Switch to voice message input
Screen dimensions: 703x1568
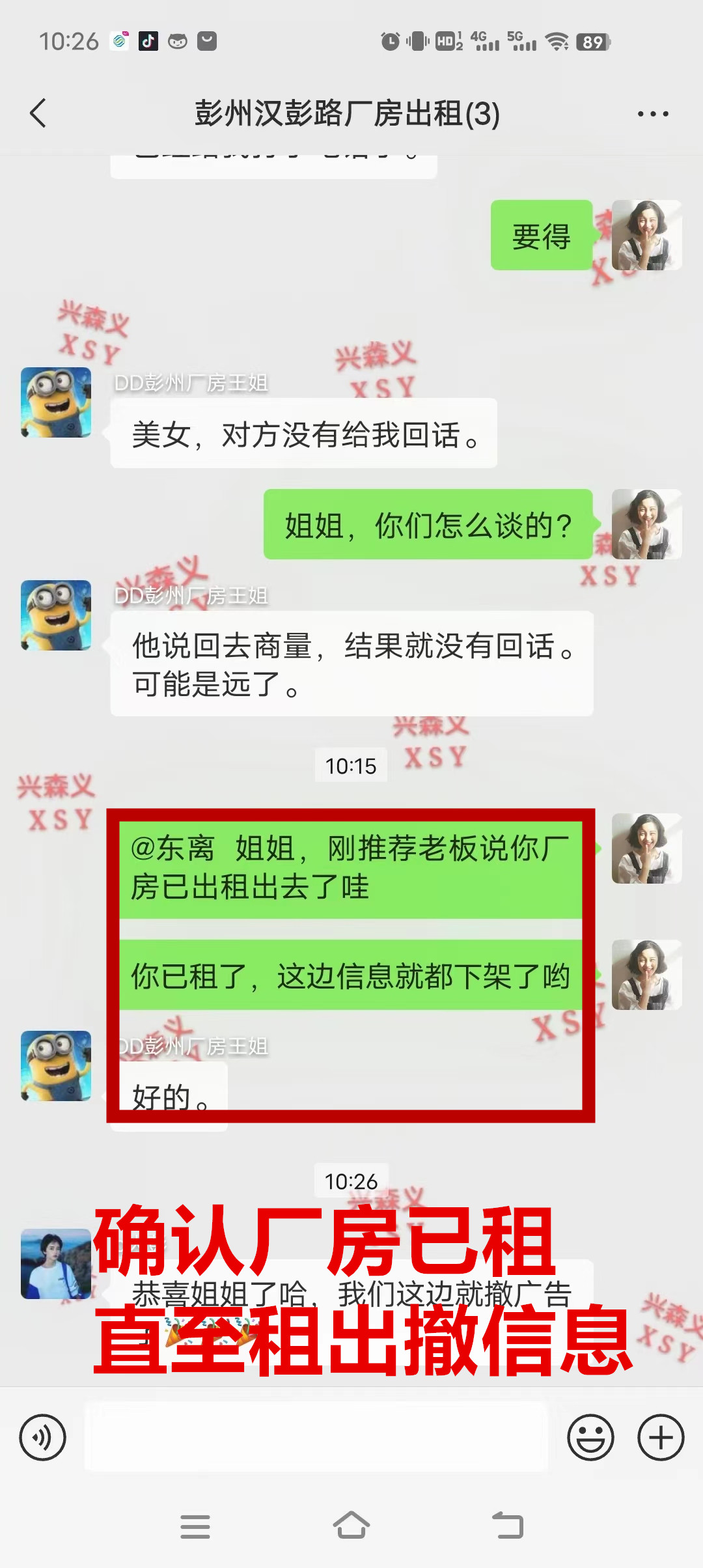coord(43,1437)
